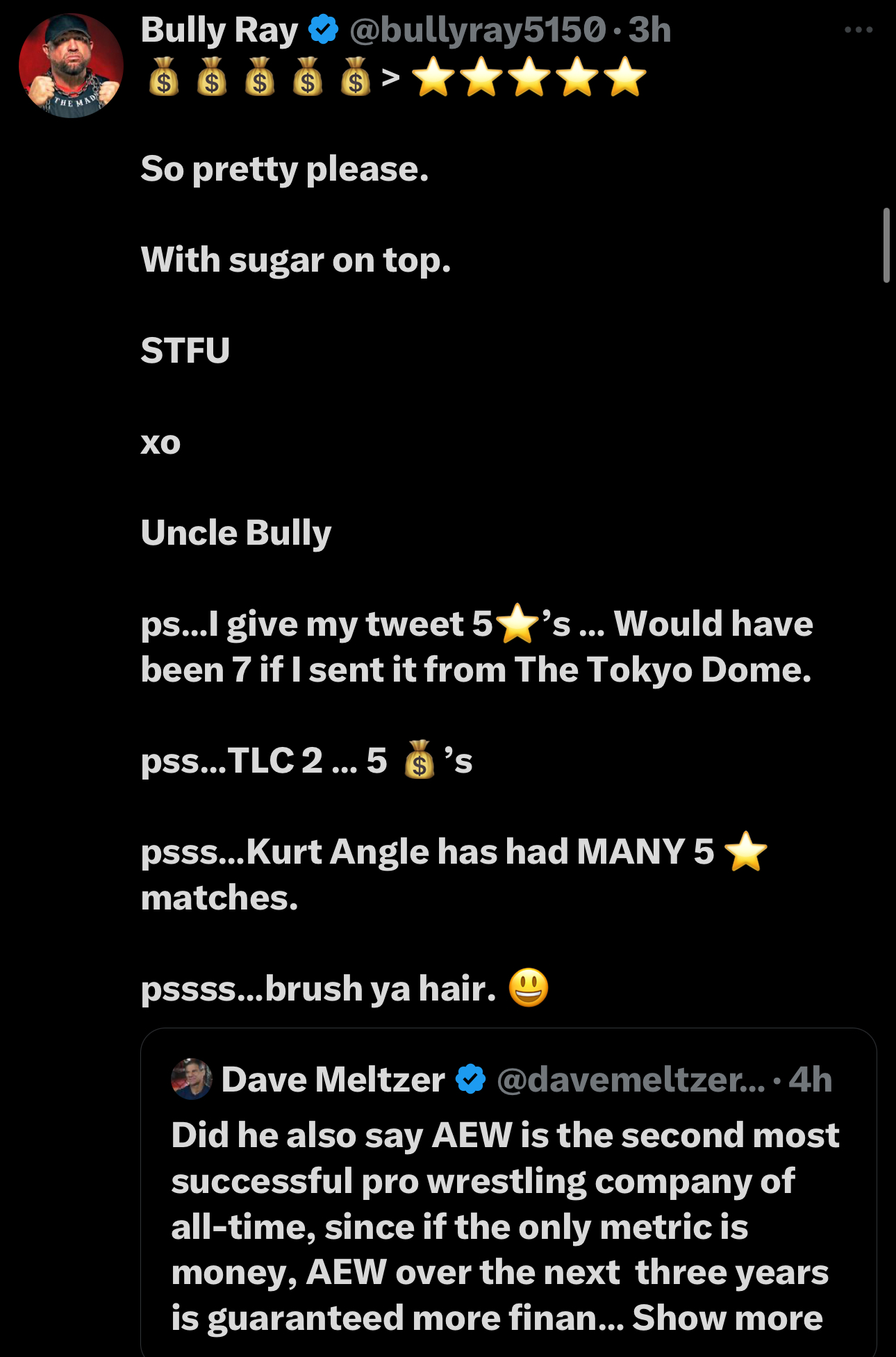Expand the quoted tweet with Show more
Viewport: 896px width, 1357px height.
tap(727, 1317)
